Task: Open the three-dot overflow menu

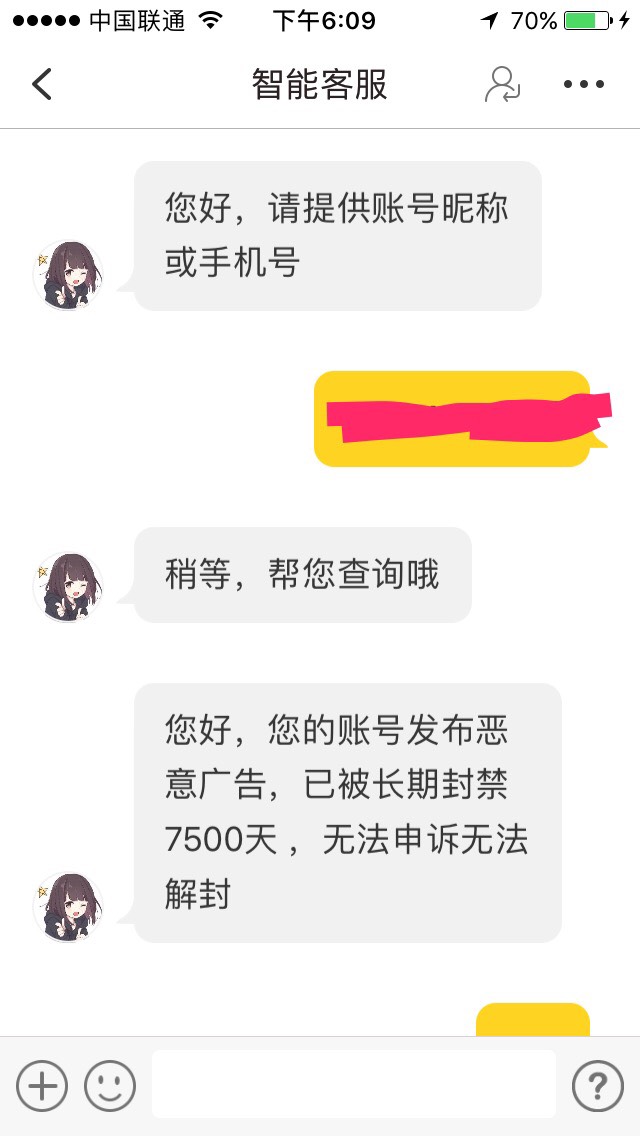Action: (584, 85)
